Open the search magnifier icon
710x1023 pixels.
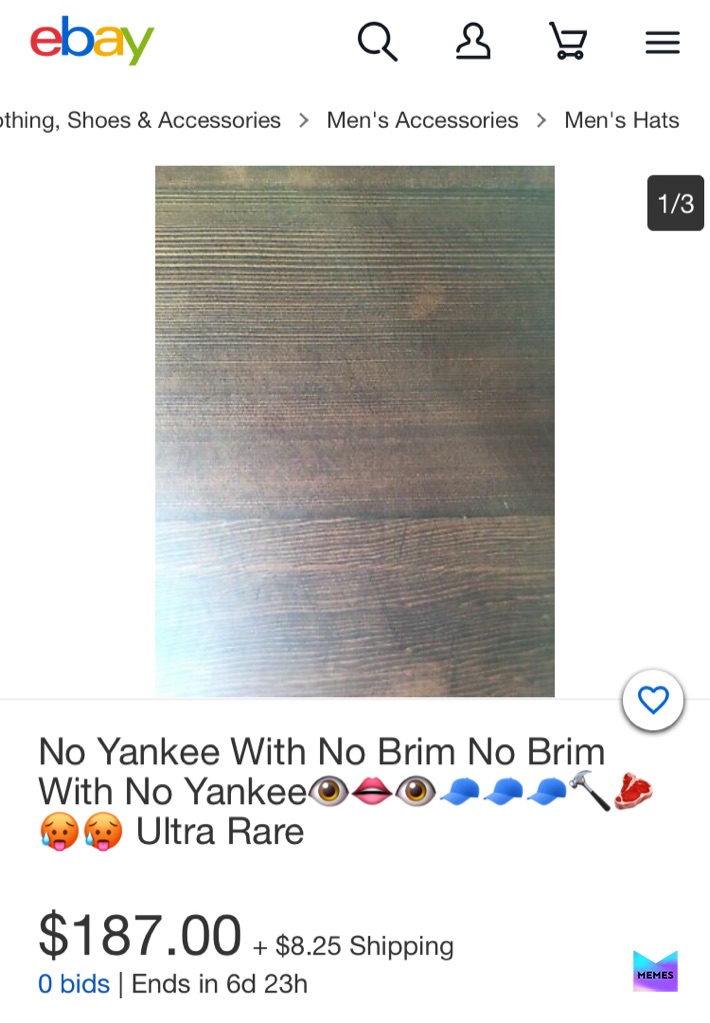pos(377,42)
